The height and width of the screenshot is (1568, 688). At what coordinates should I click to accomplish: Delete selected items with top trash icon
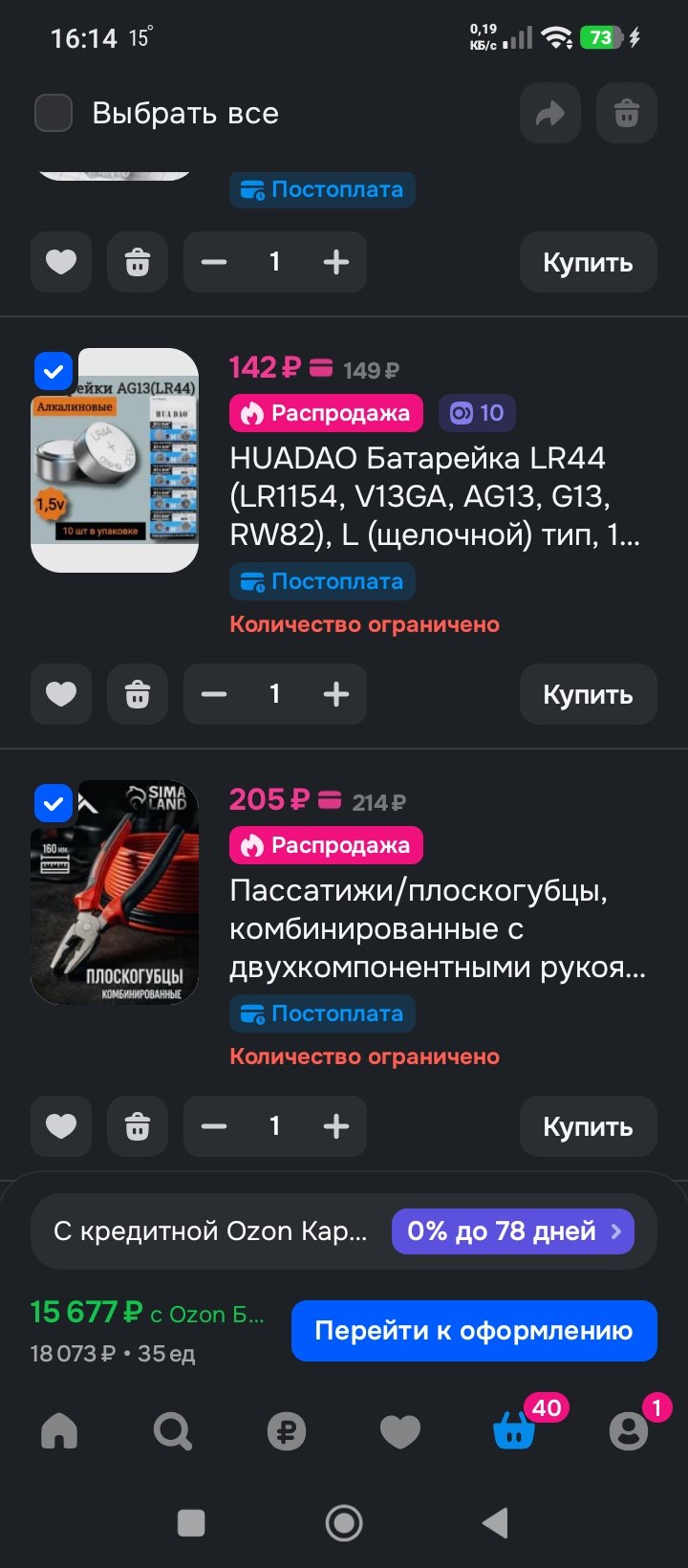(x=626, y=114)
